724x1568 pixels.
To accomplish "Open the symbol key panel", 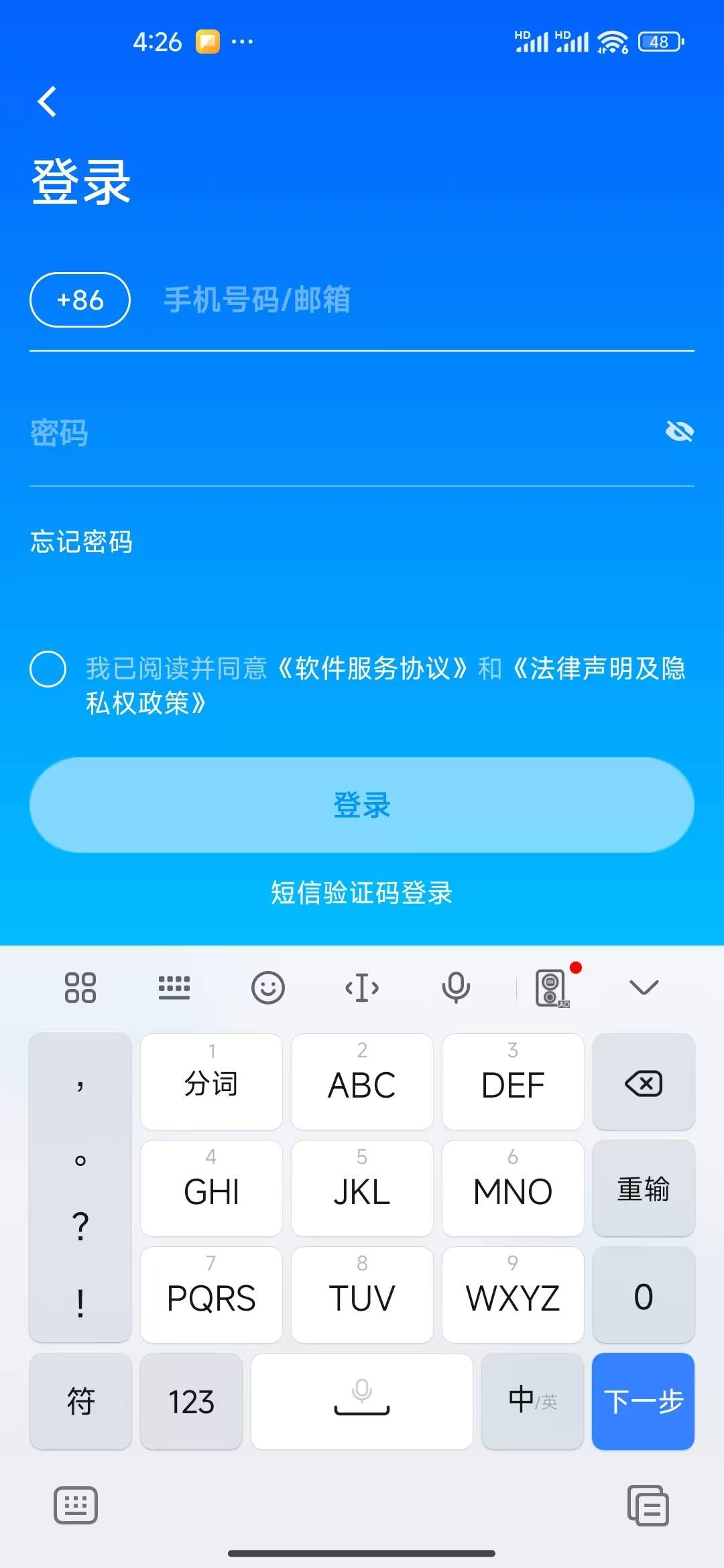I will click(x=80, y=1402).
